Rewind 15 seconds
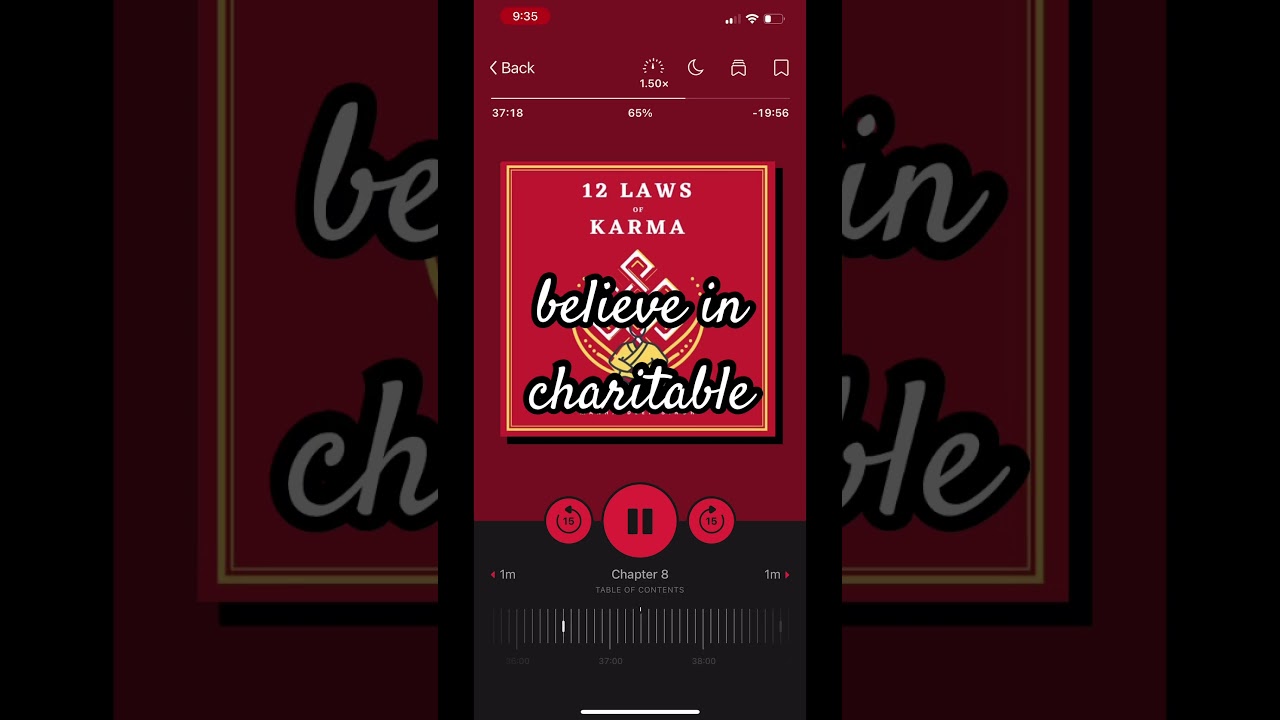 [568, 521]
